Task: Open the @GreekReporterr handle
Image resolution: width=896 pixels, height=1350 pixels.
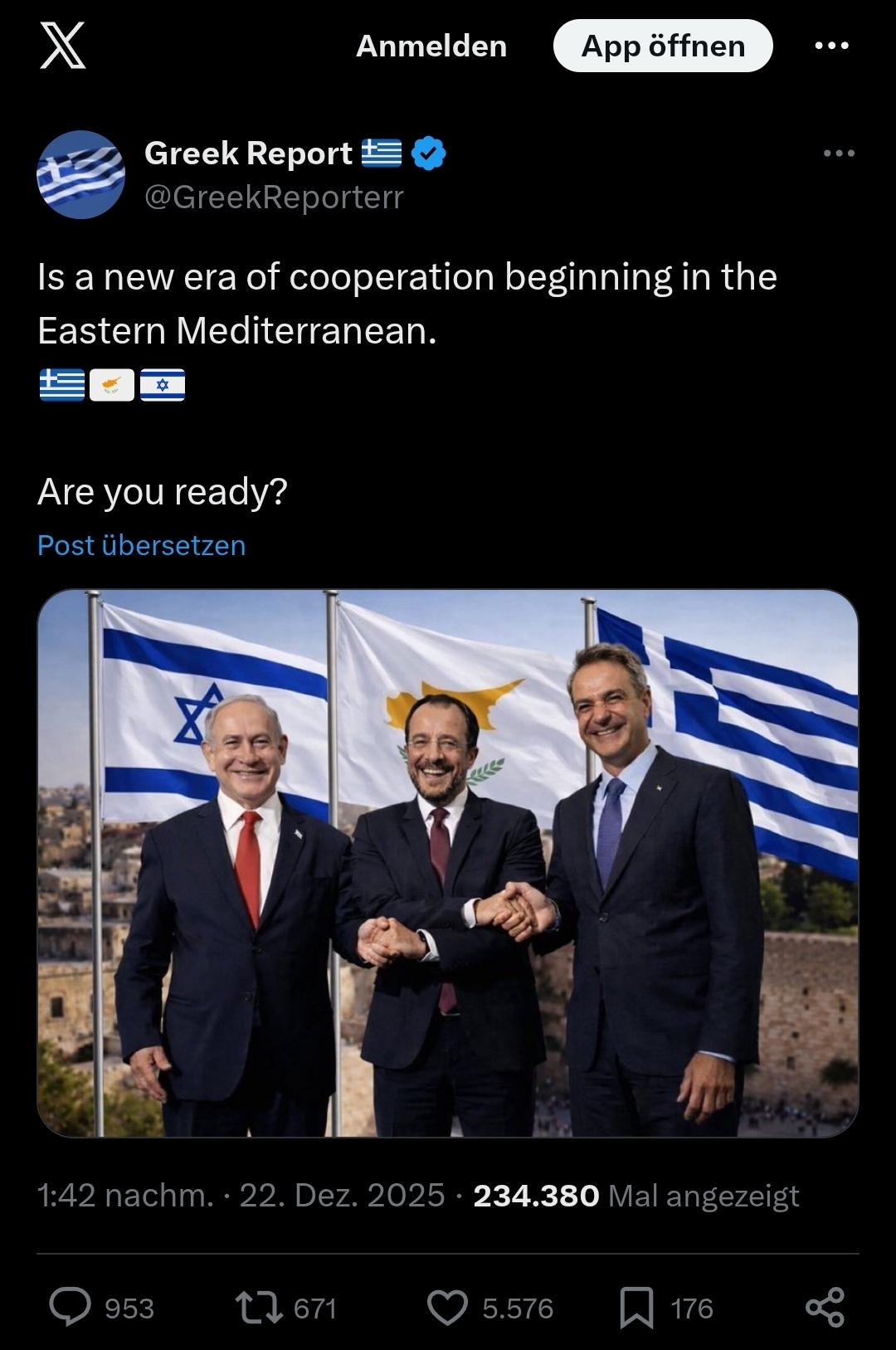Action: coord(274,197)
